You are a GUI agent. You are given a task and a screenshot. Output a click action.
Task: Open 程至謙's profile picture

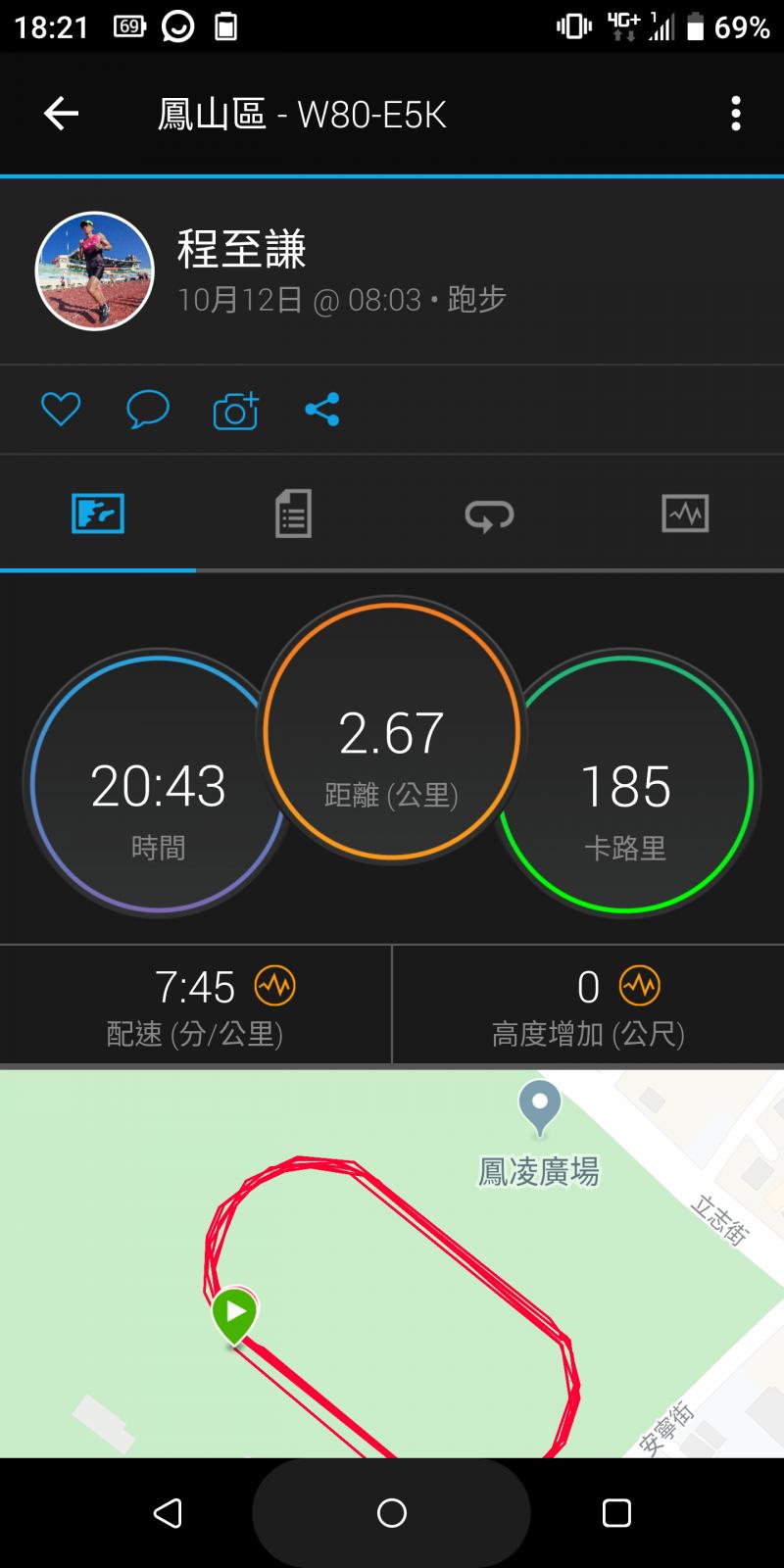[95, 270]
